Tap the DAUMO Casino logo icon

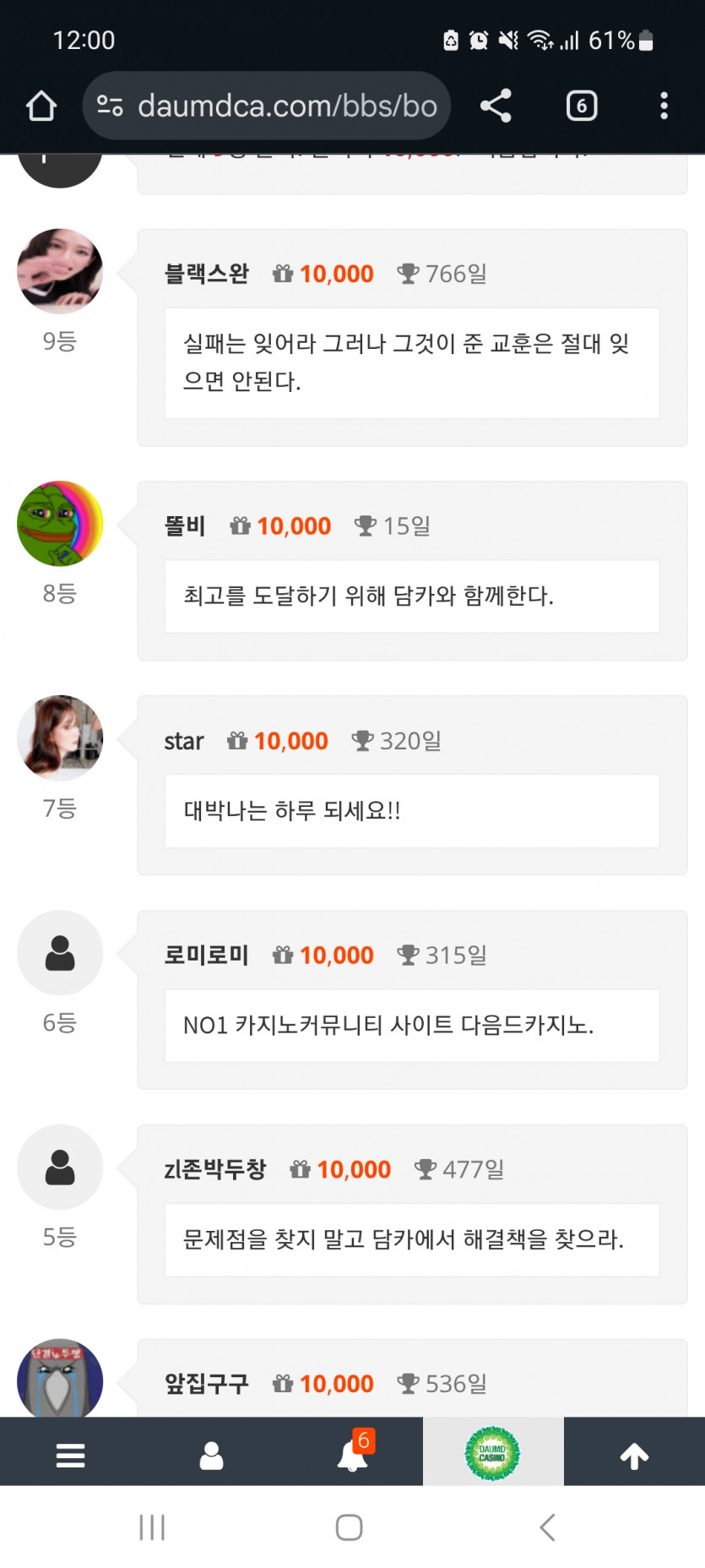coord(493,1453)
